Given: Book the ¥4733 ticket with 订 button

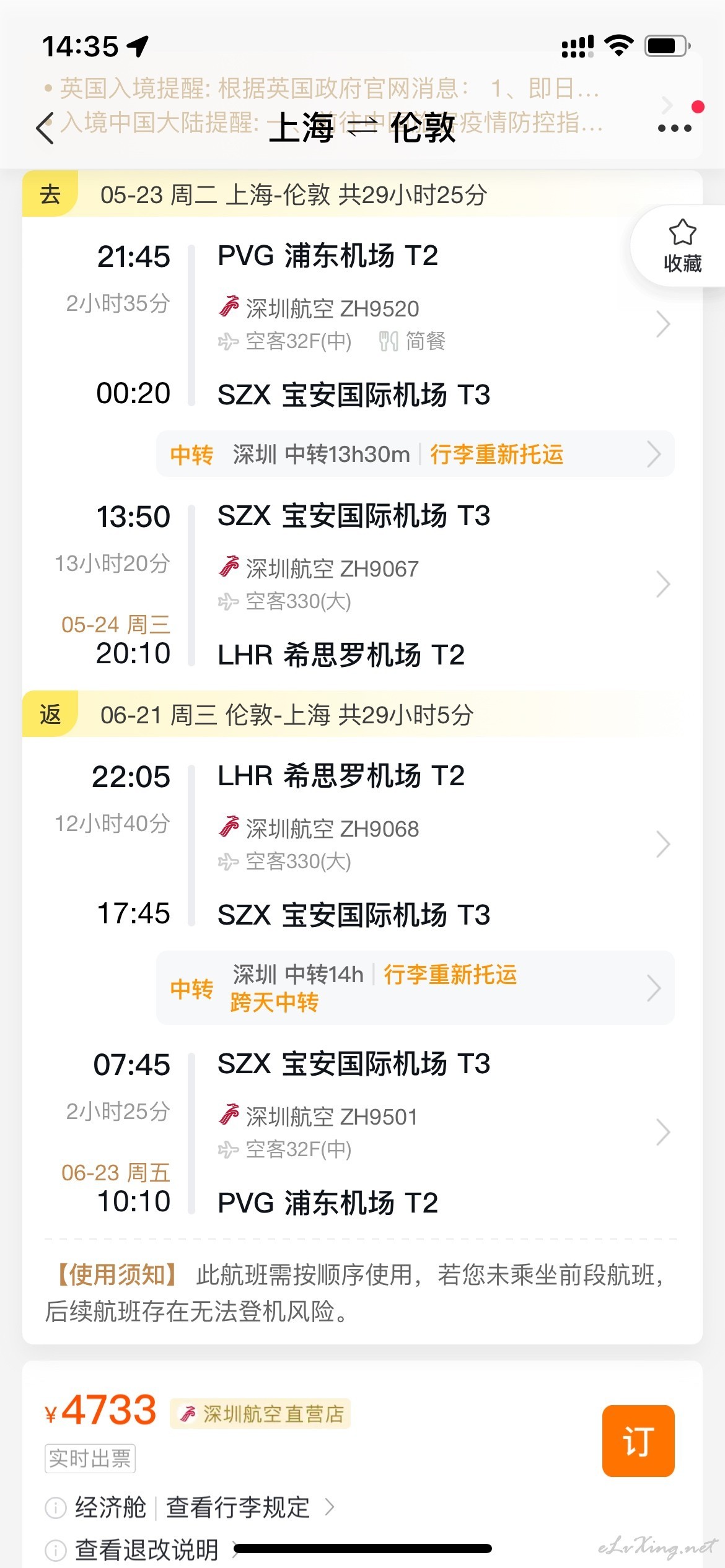Looking at the screenshot, I should click(x=638, y=1441).
